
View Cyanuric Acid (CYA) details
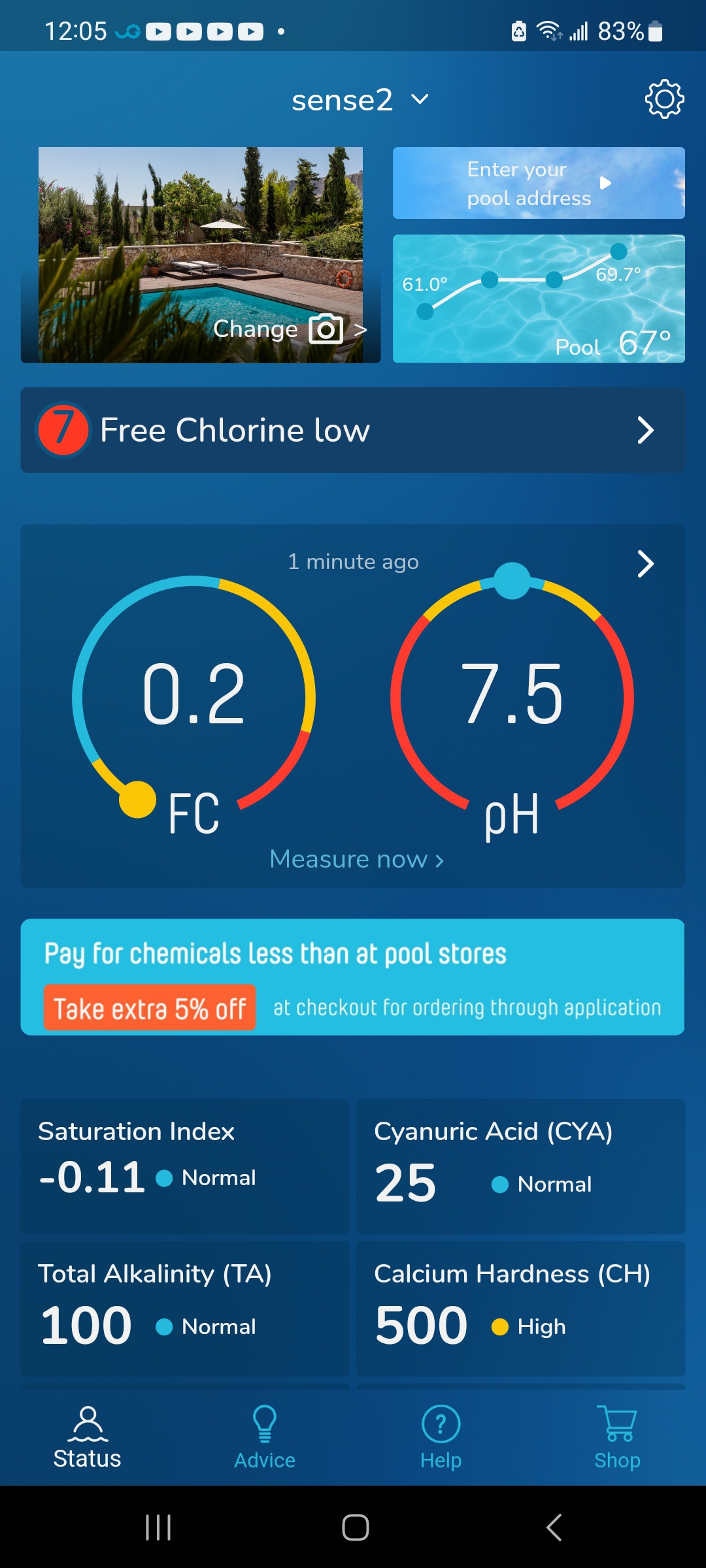520,1166
